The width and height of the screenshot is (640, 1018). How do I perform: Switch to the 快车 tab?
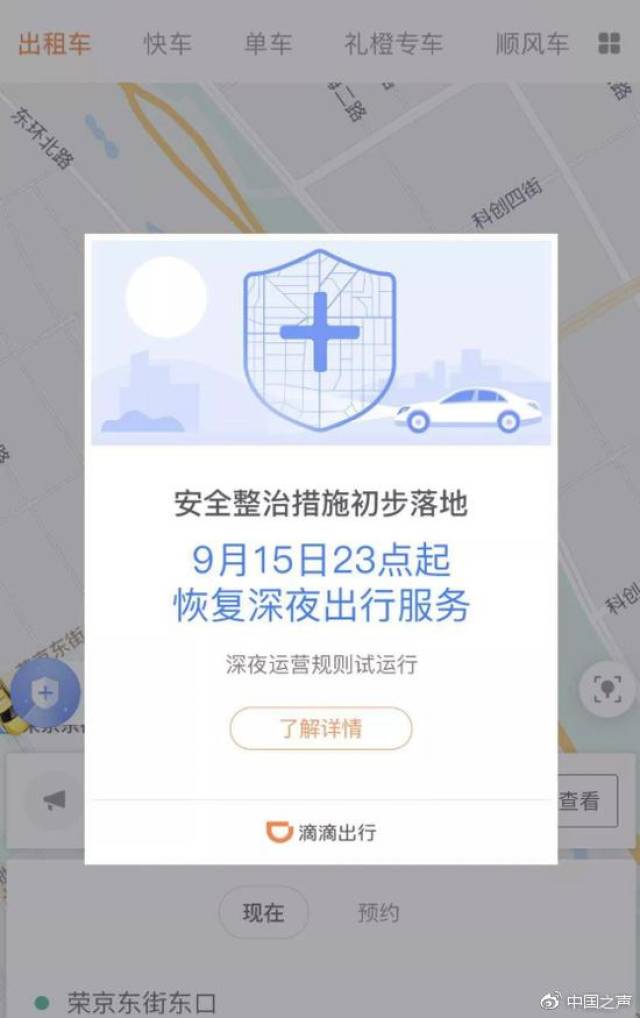coord(167,44)
